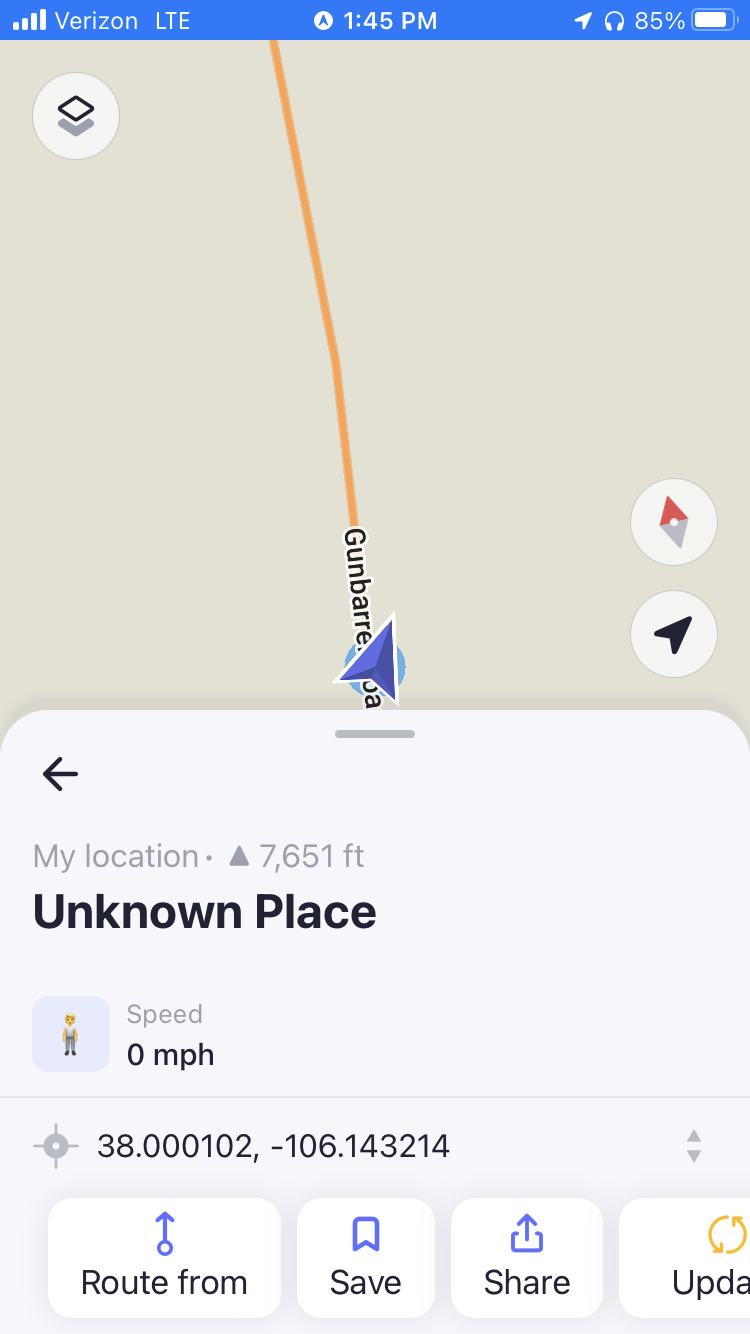Save this place as a bookmark
This screenshot has height=1334, width=750.
[366, 1258]
